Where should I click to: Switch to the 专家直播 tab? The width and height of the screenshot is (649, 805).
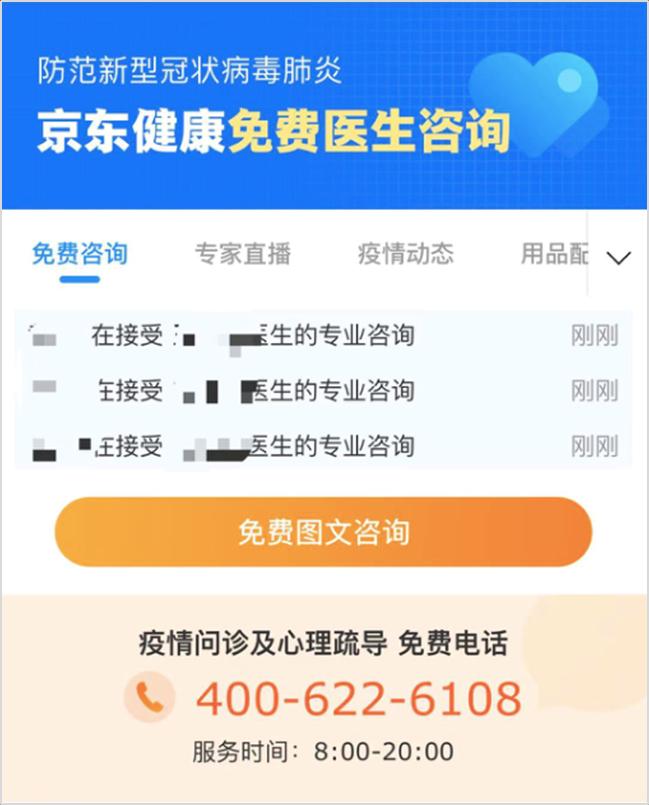tap(242, 254)
